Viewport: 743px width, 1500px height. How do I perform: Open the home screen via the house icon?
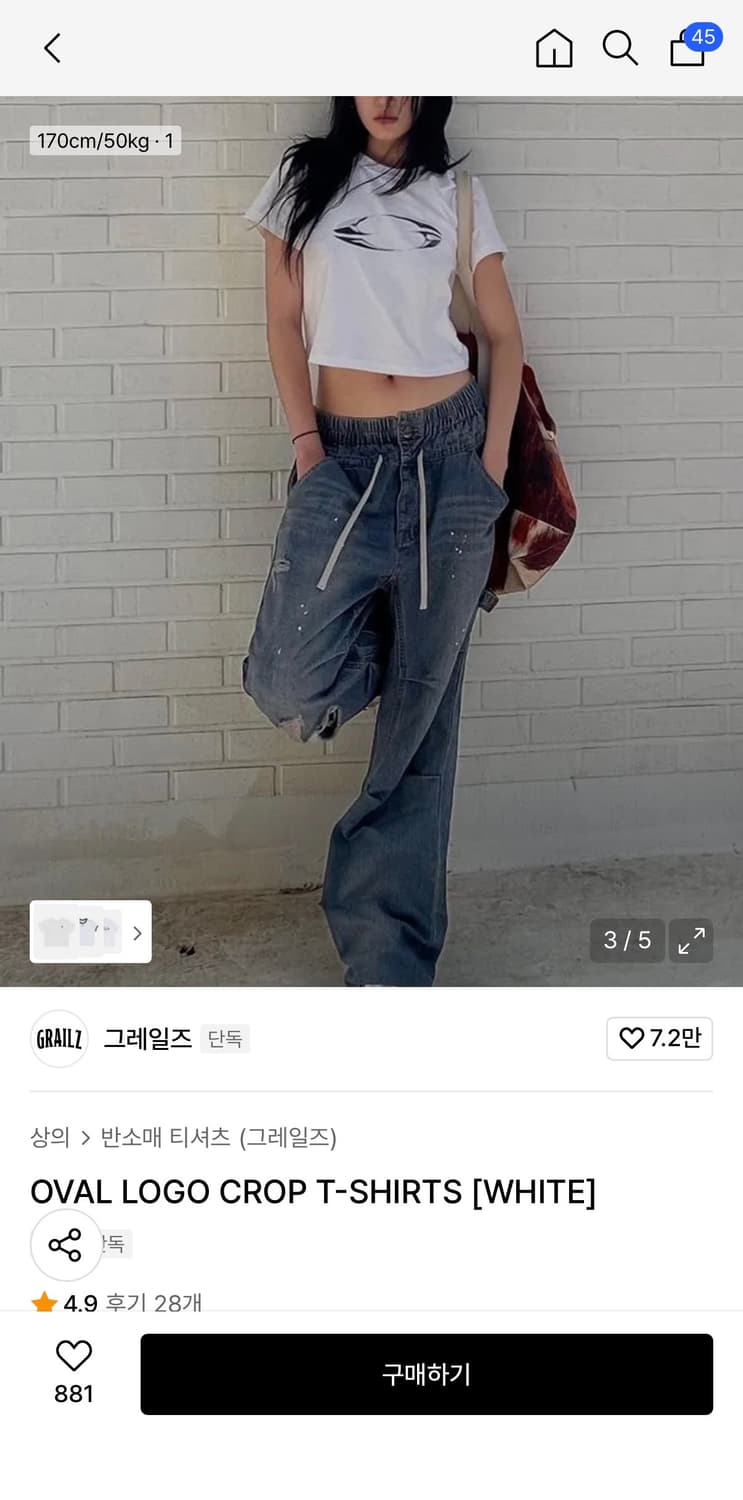(554, 47)
